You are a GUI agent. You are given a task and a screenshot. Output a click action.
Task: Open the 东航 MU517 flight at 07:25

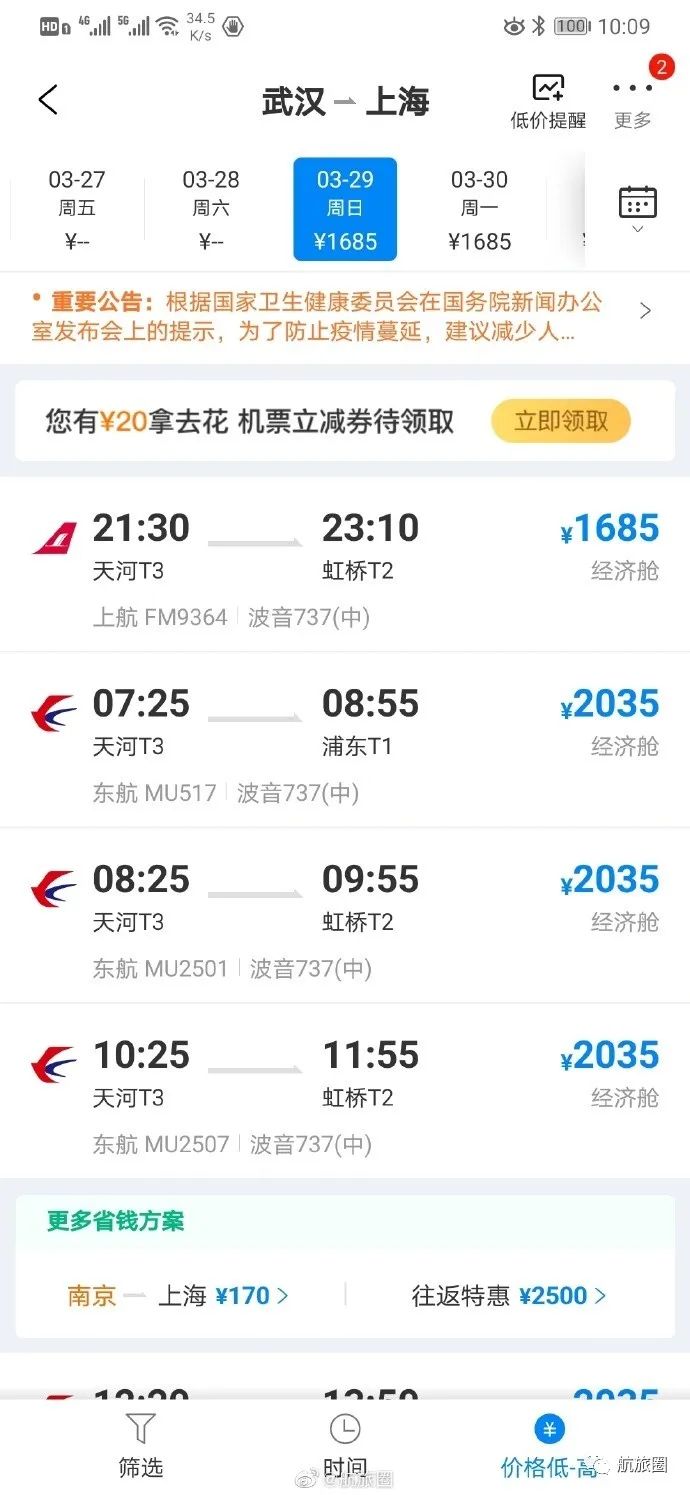(345, 740)
